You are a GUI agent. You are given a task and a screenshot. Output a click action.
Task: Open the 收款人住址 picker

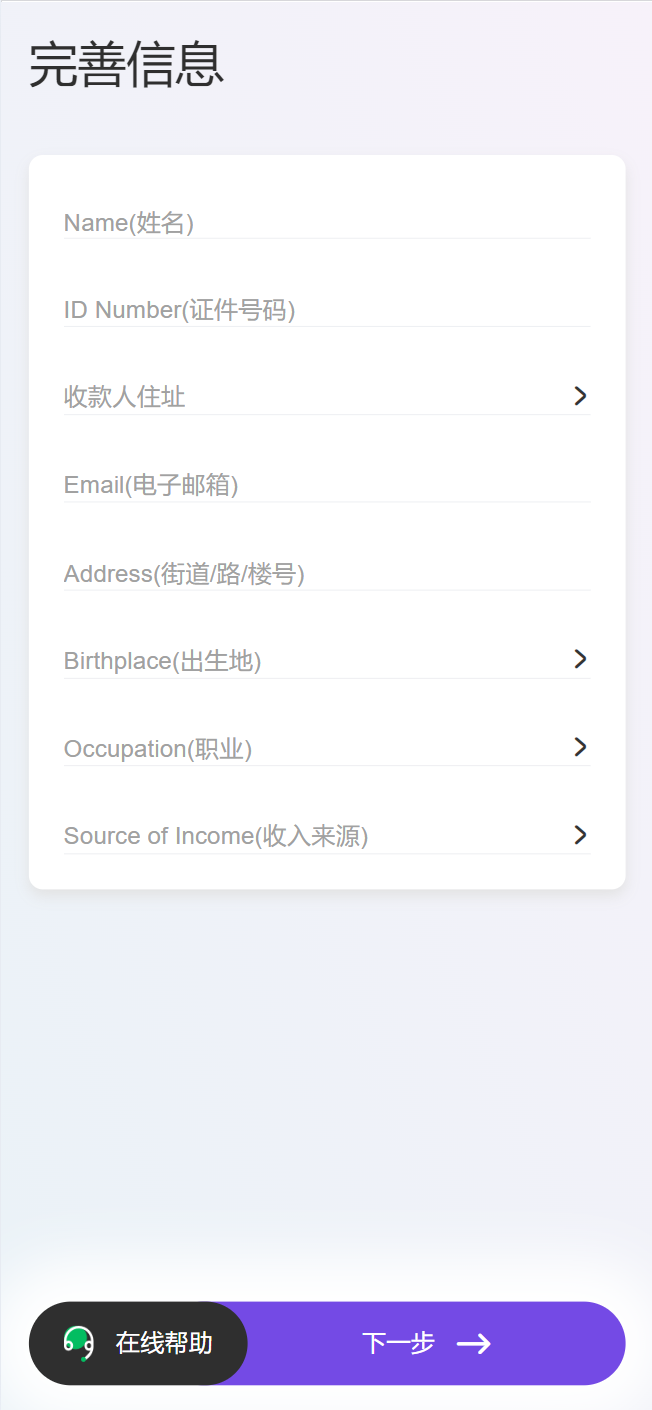click(327, 397)
